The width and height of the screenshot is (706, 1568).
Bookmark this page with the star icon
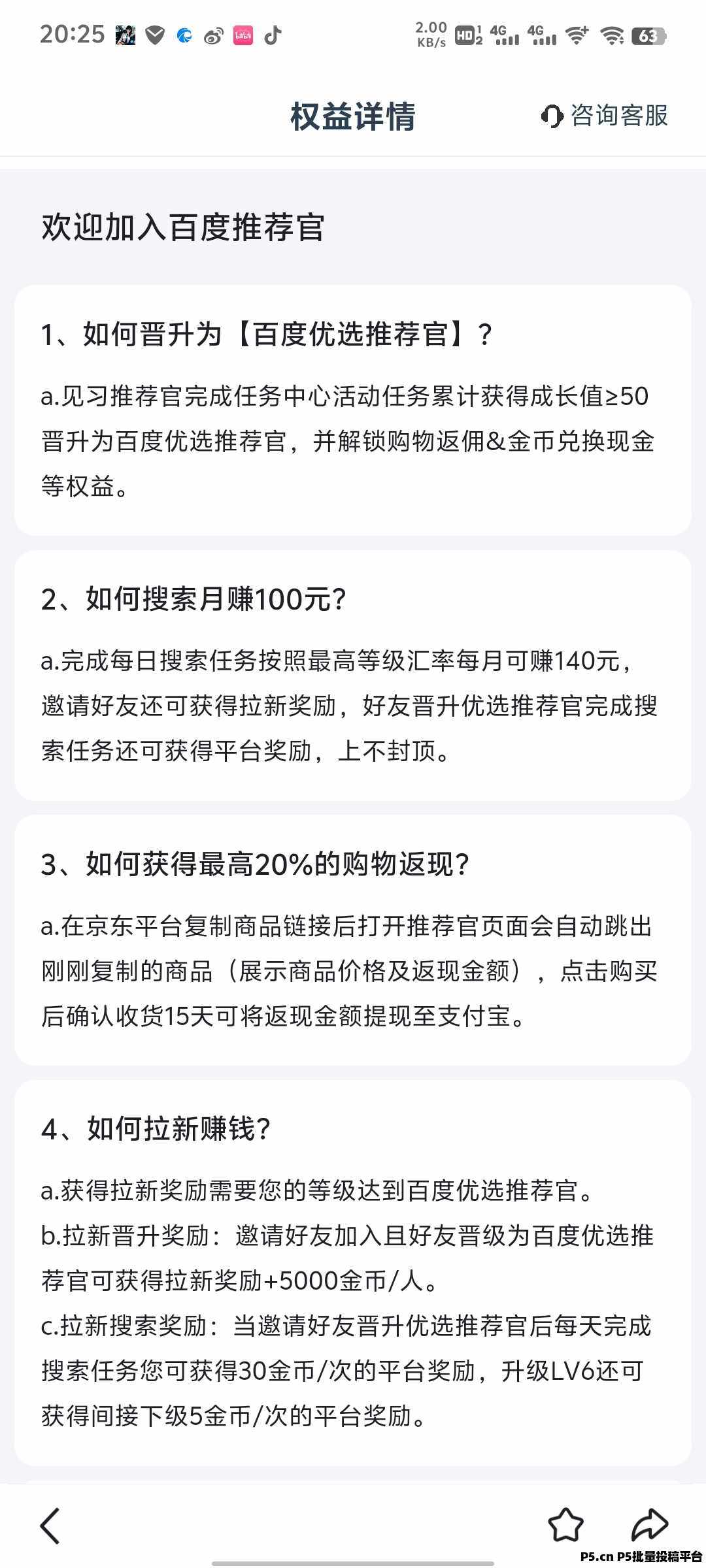pos(565,1525)
